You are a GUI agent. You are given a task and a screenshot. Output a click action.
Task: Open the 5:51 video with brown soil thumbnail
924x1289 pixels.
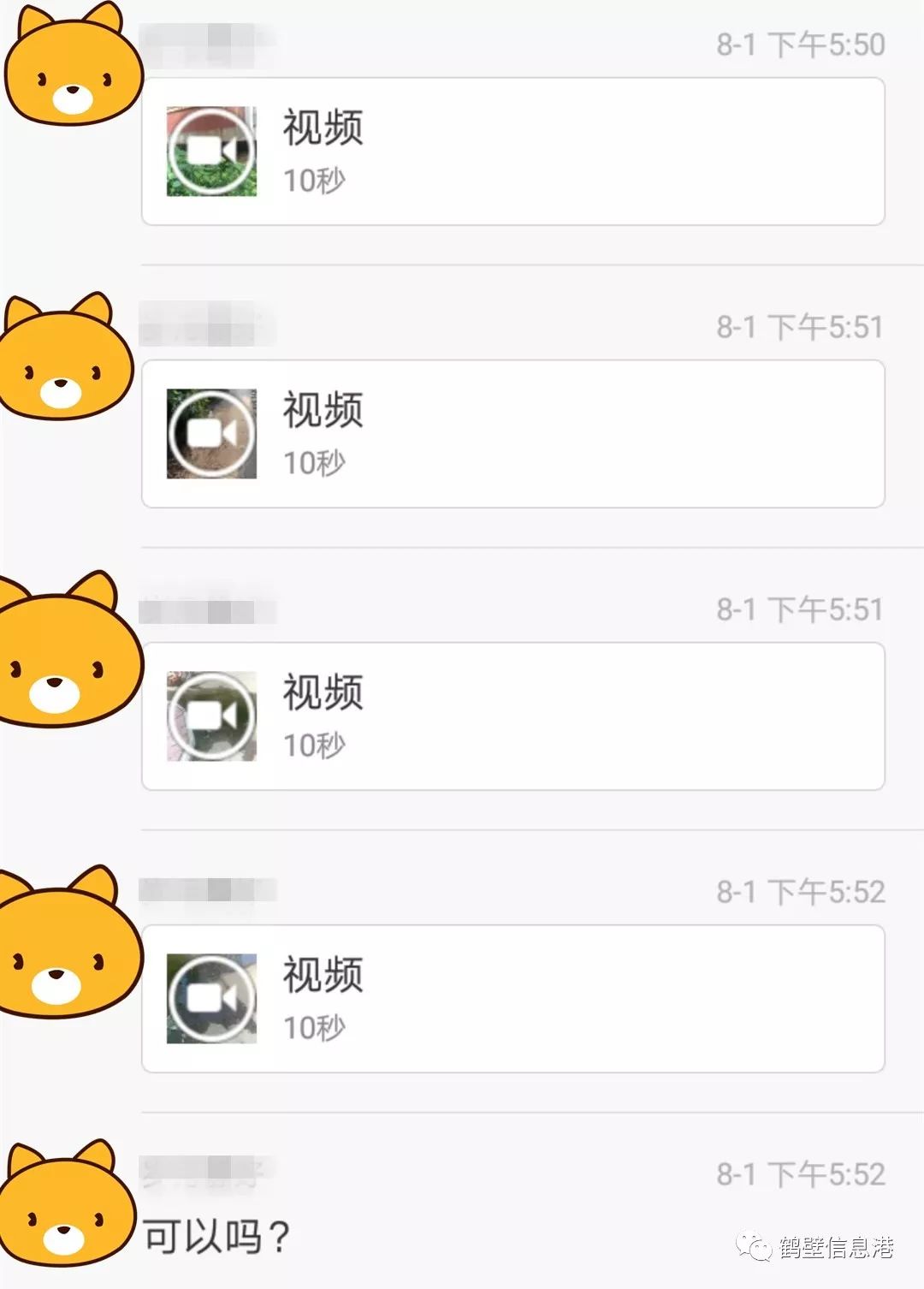[211, 434]
